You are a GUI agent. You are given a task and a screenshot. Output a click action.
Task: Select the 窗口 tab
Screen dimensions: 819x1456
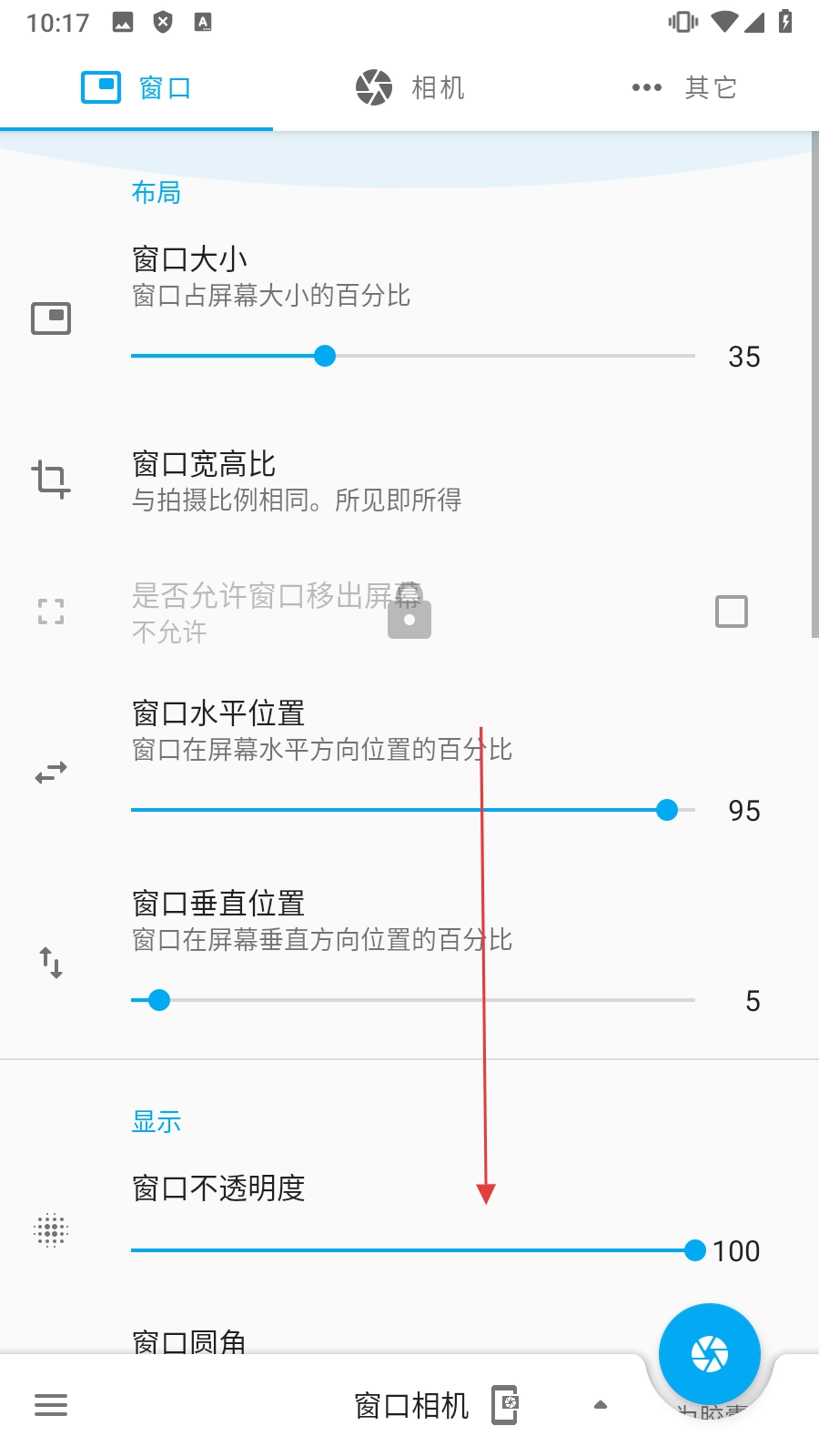[x=136, y=88]
